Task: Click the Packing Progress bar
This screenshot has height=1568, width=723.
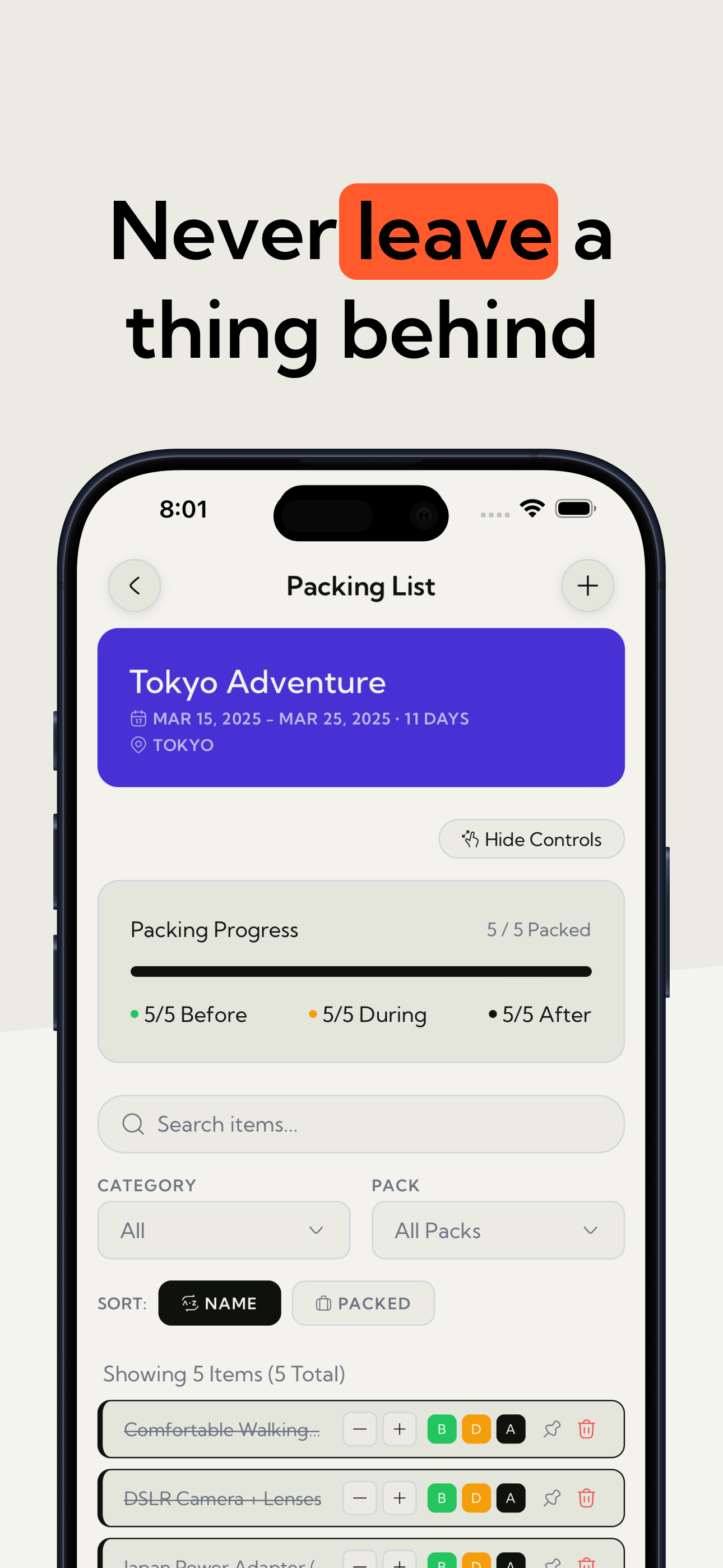Action: 361,971
